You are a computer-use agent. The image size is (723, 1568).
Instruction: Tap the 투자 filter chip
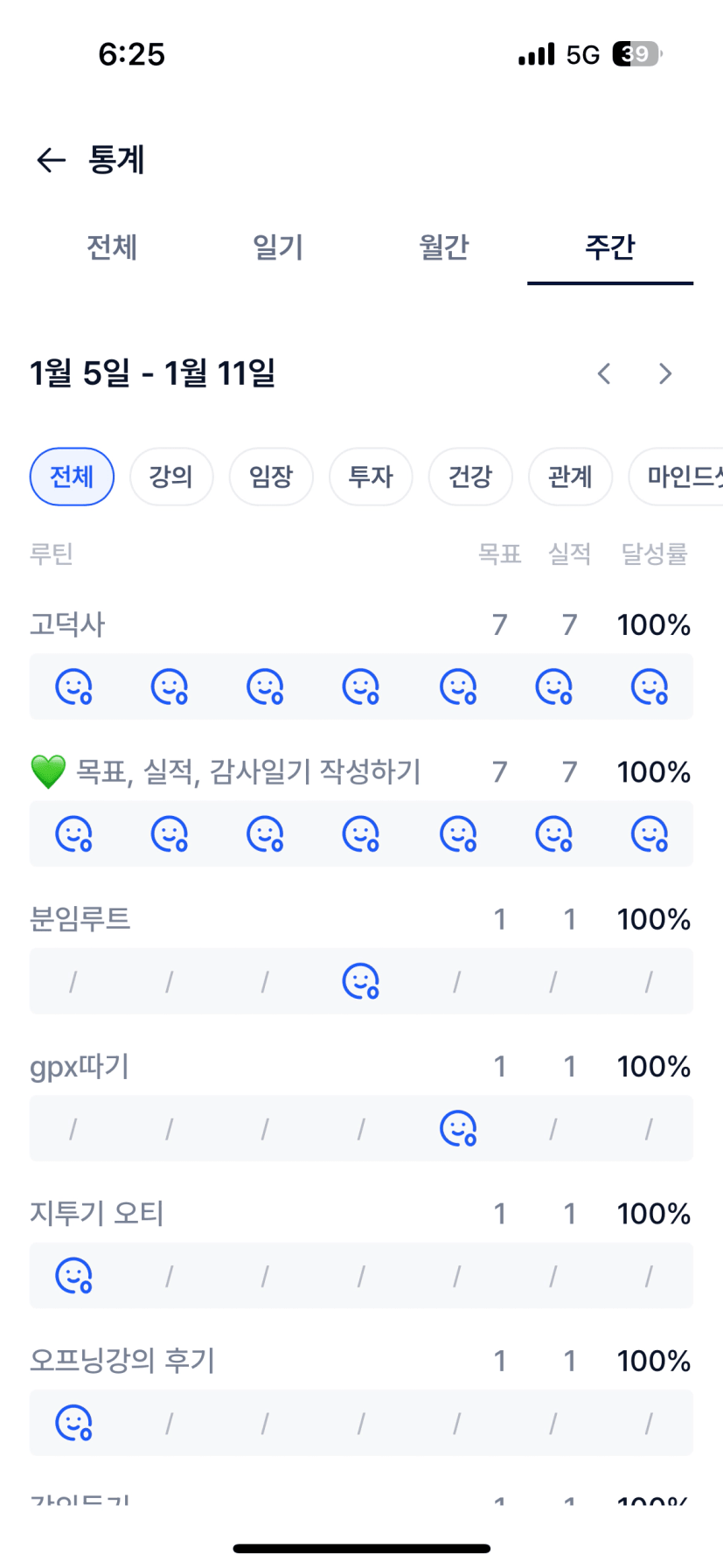click(x=371, y=477)
